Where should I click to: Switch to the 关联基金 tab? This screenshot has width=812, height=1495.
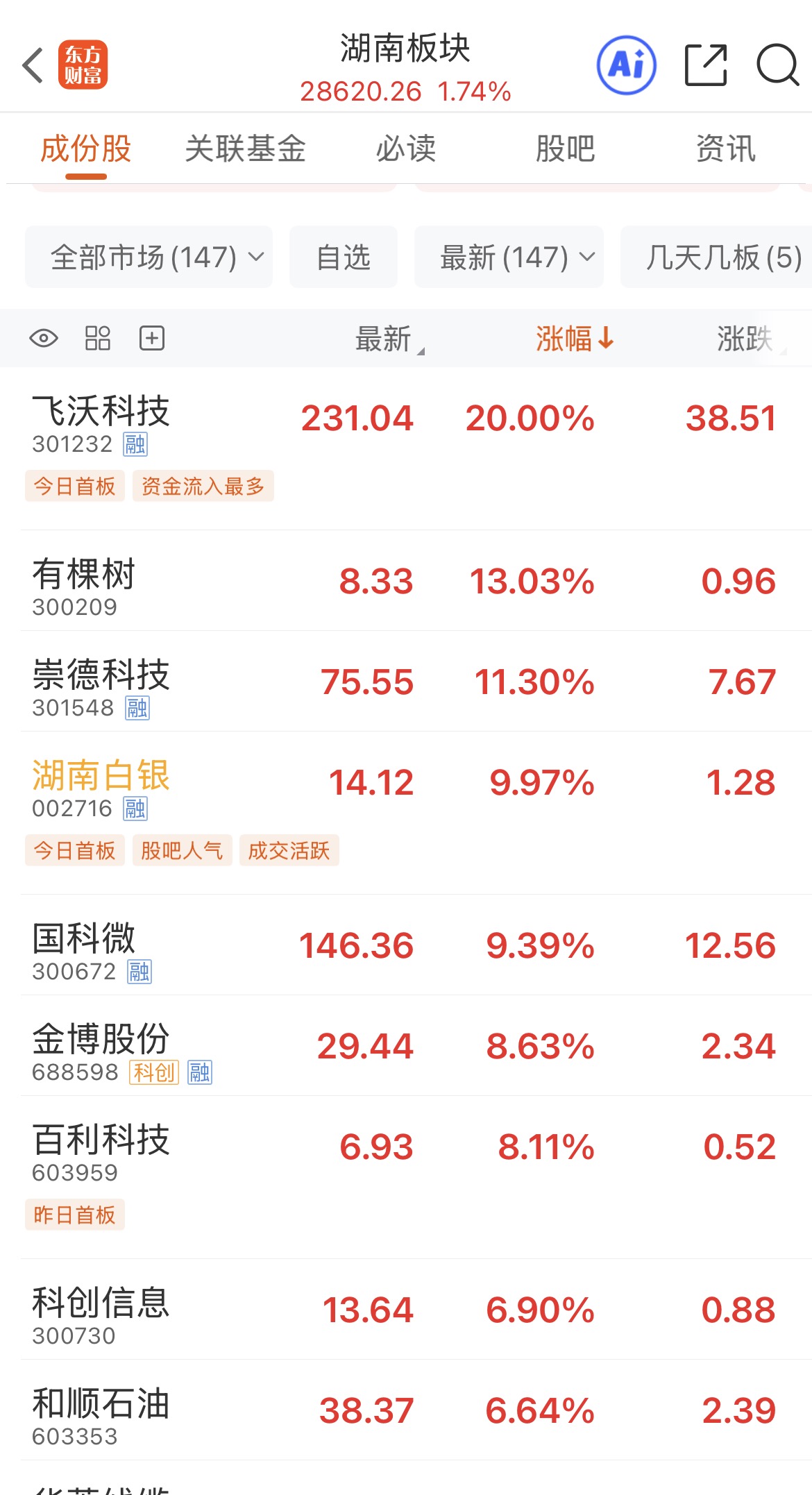(x=245, y=149)
